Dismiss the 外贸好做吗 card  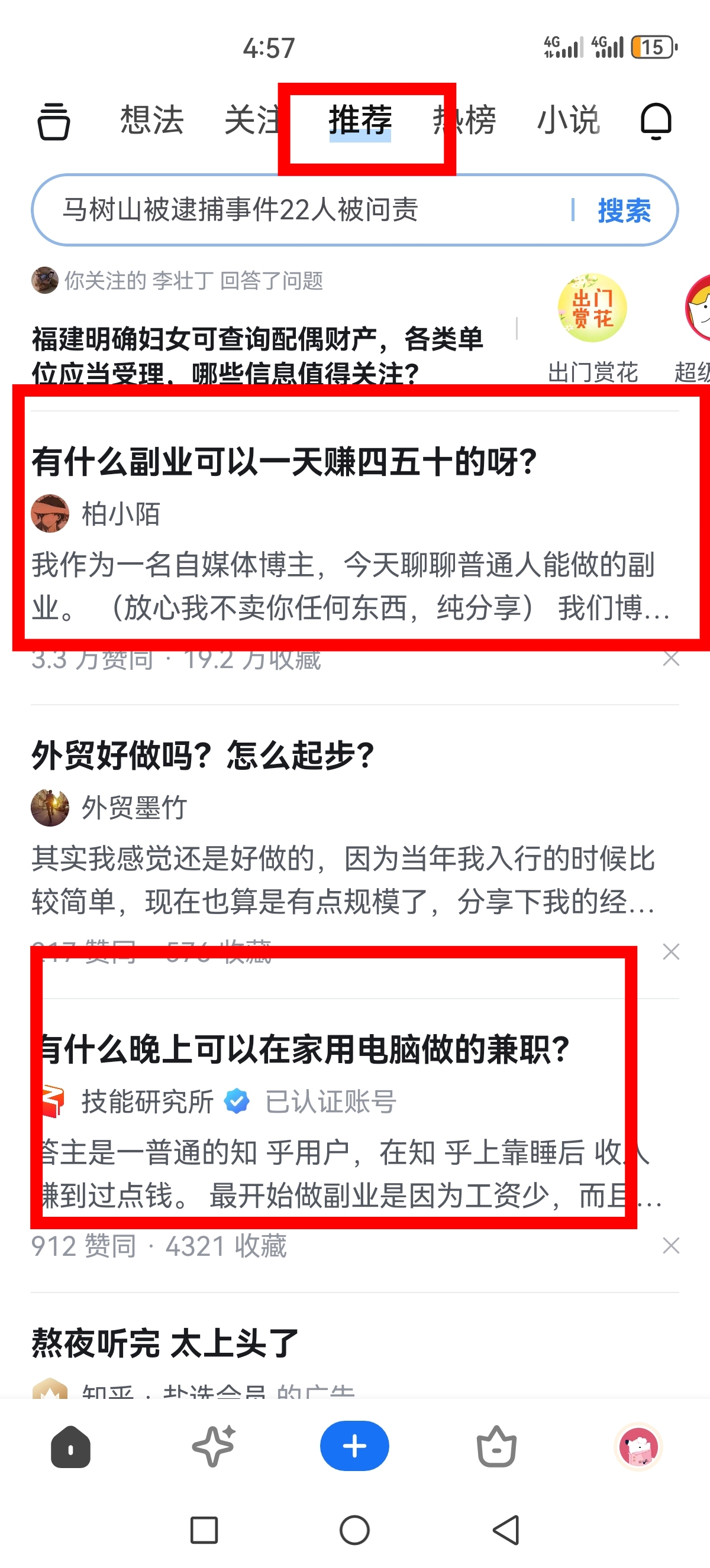[x=671, y=951]
